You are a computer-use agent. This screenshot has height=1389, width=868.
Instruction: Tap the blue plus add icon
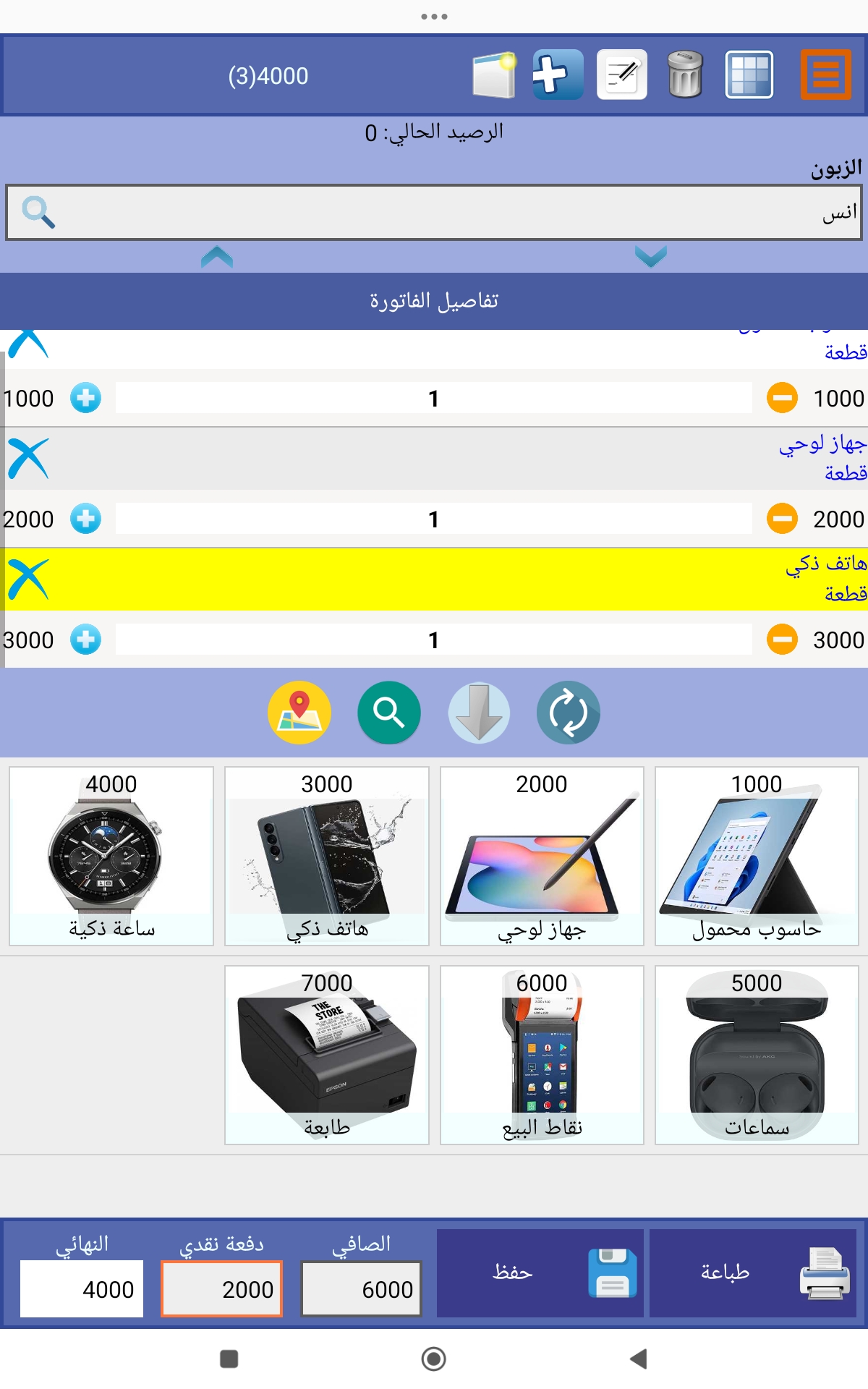(558, 75)
